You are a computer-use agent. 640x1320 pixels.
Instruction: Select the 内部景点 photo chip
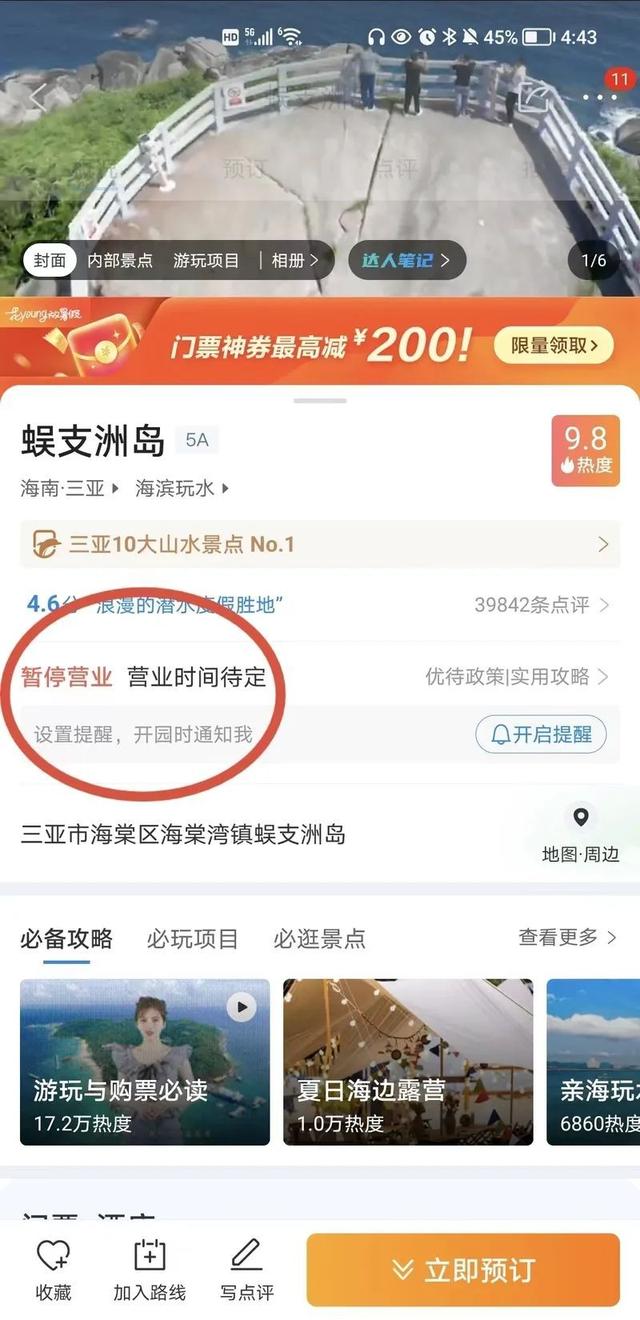(x=120, y=260)
